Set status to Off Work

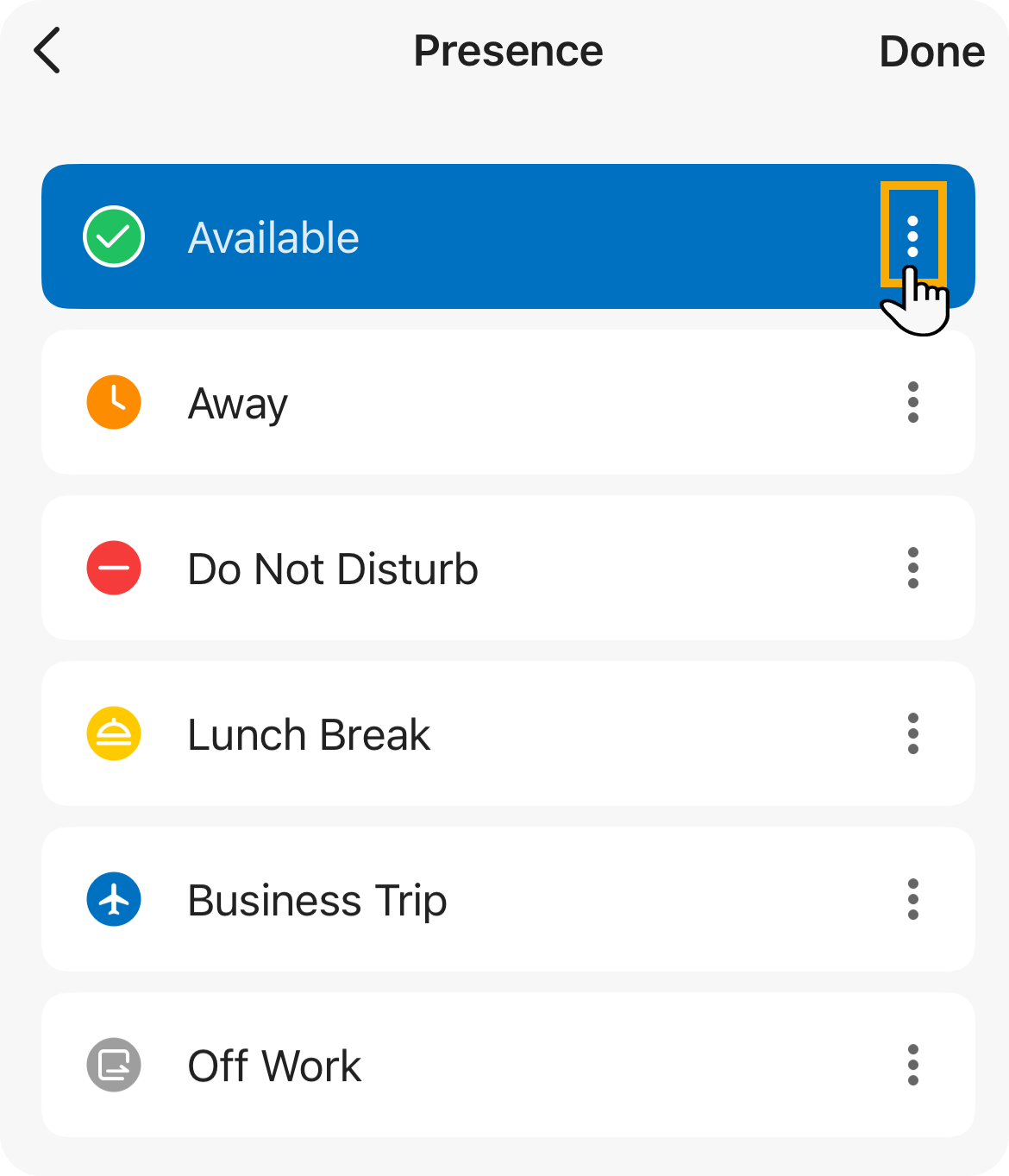click(x=274, y=1066)
